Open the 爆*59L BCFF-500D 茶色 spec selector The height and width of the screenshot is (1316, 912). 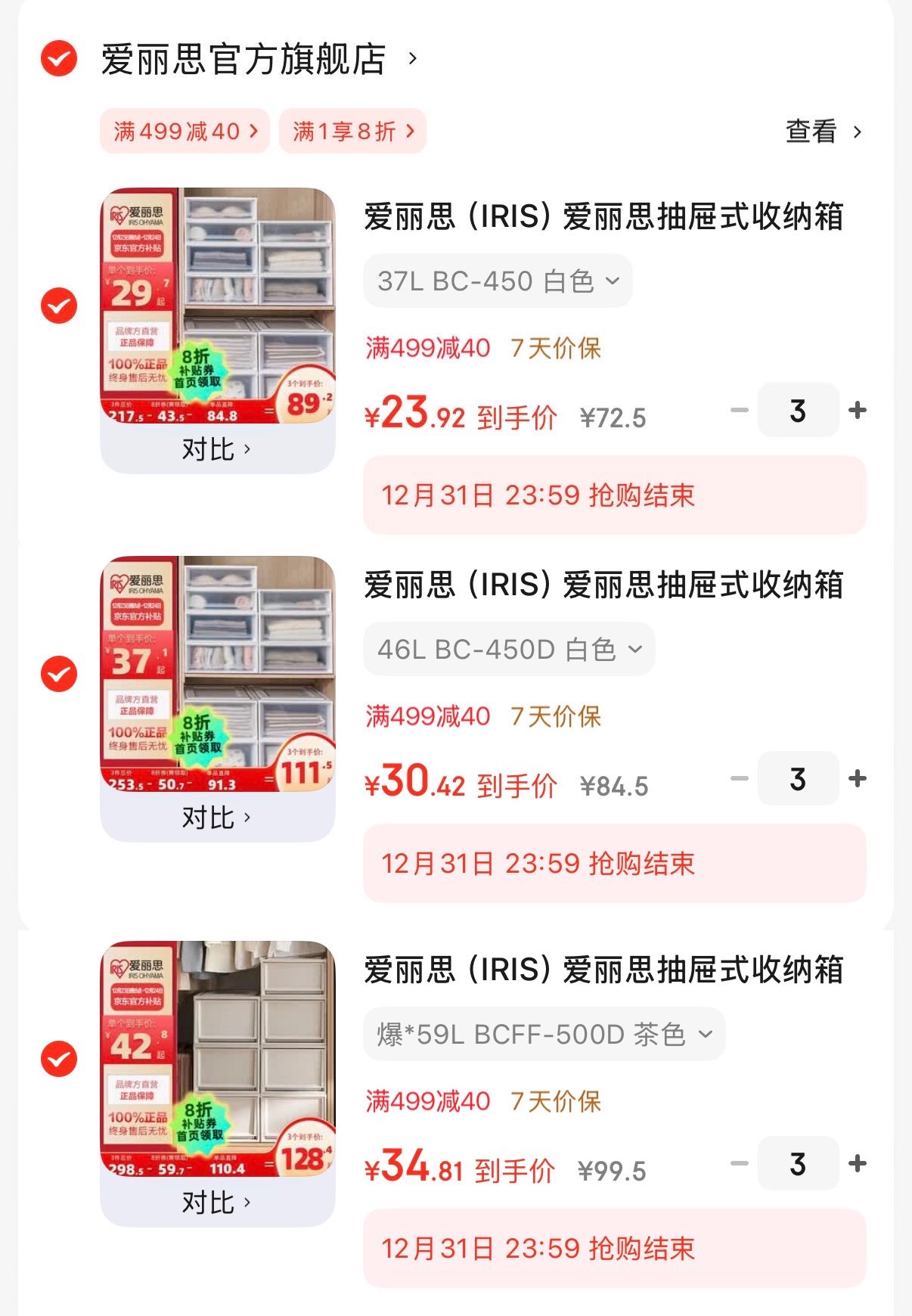[x=544, y=1035]
